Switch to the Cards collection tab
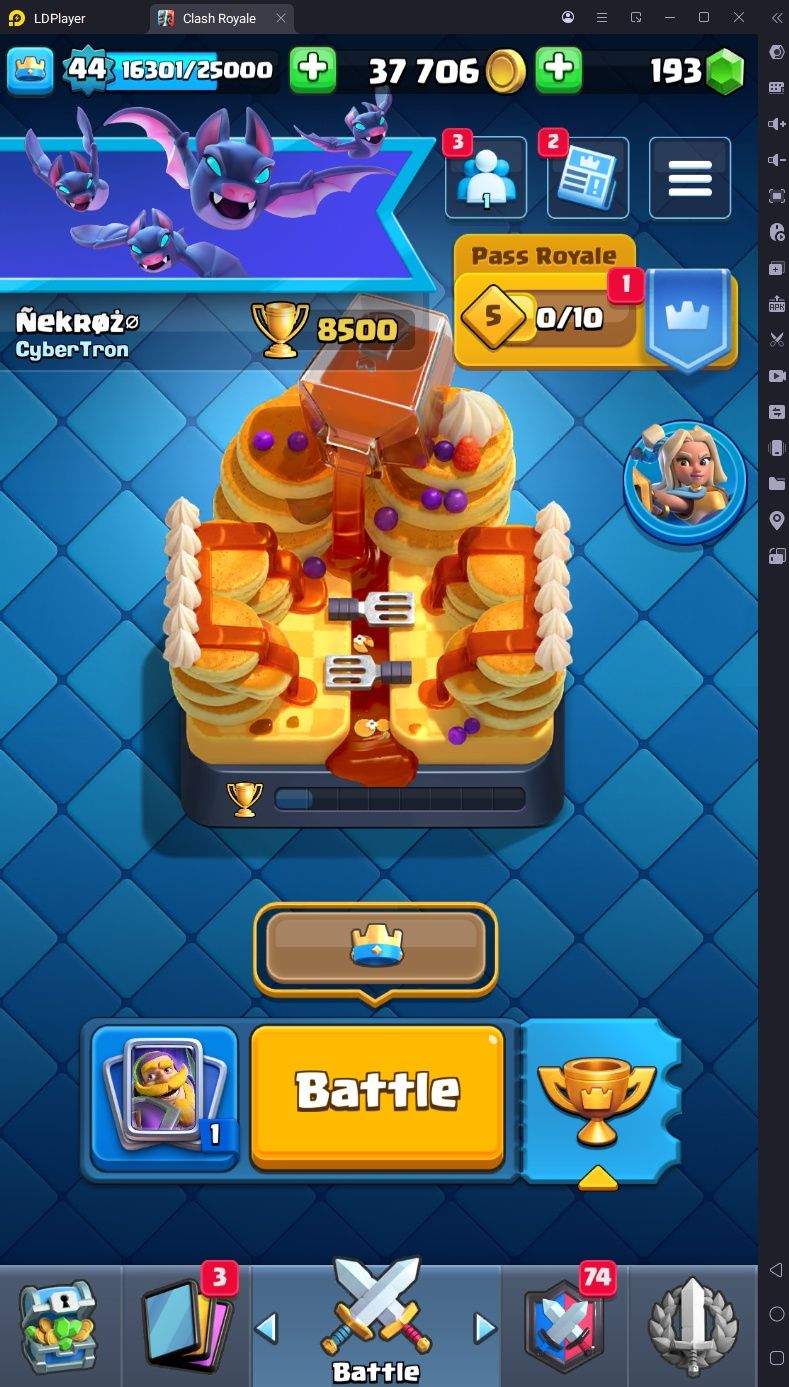The width and height of the screenshot is (789, 1387). click(x=186, y=1325)
